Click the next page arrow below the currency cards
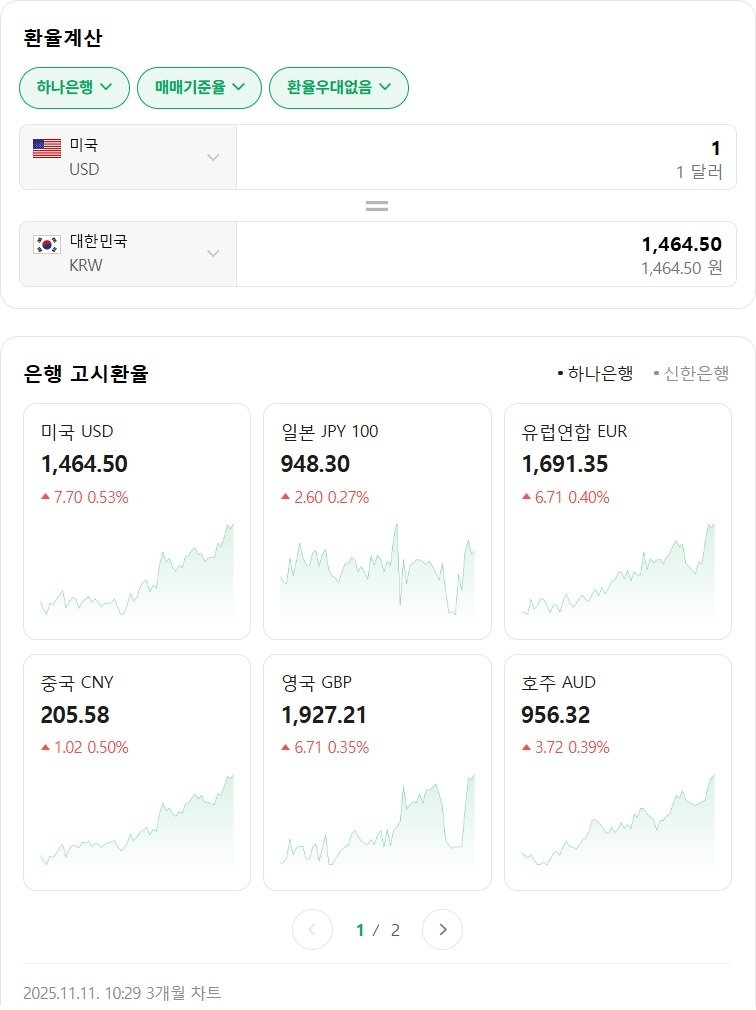This screenshot has height=1010, width=756. click(442, 929)
